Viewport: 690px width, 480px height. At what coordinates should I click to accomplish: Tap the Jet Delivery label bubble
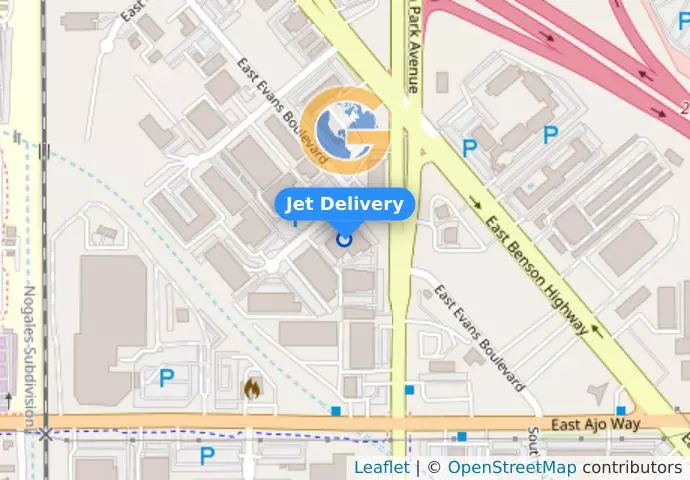[x=345, y=204]
